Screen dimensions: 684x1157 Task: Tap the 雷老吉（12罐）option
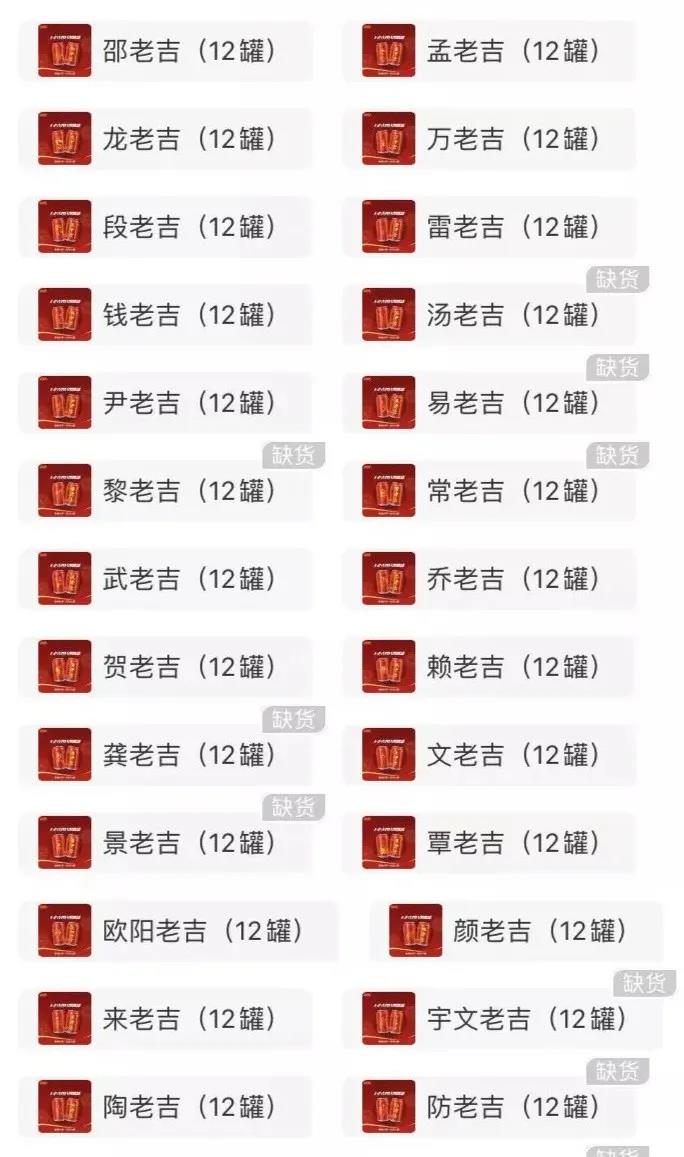pyautogui.click(x=489, y=227)
